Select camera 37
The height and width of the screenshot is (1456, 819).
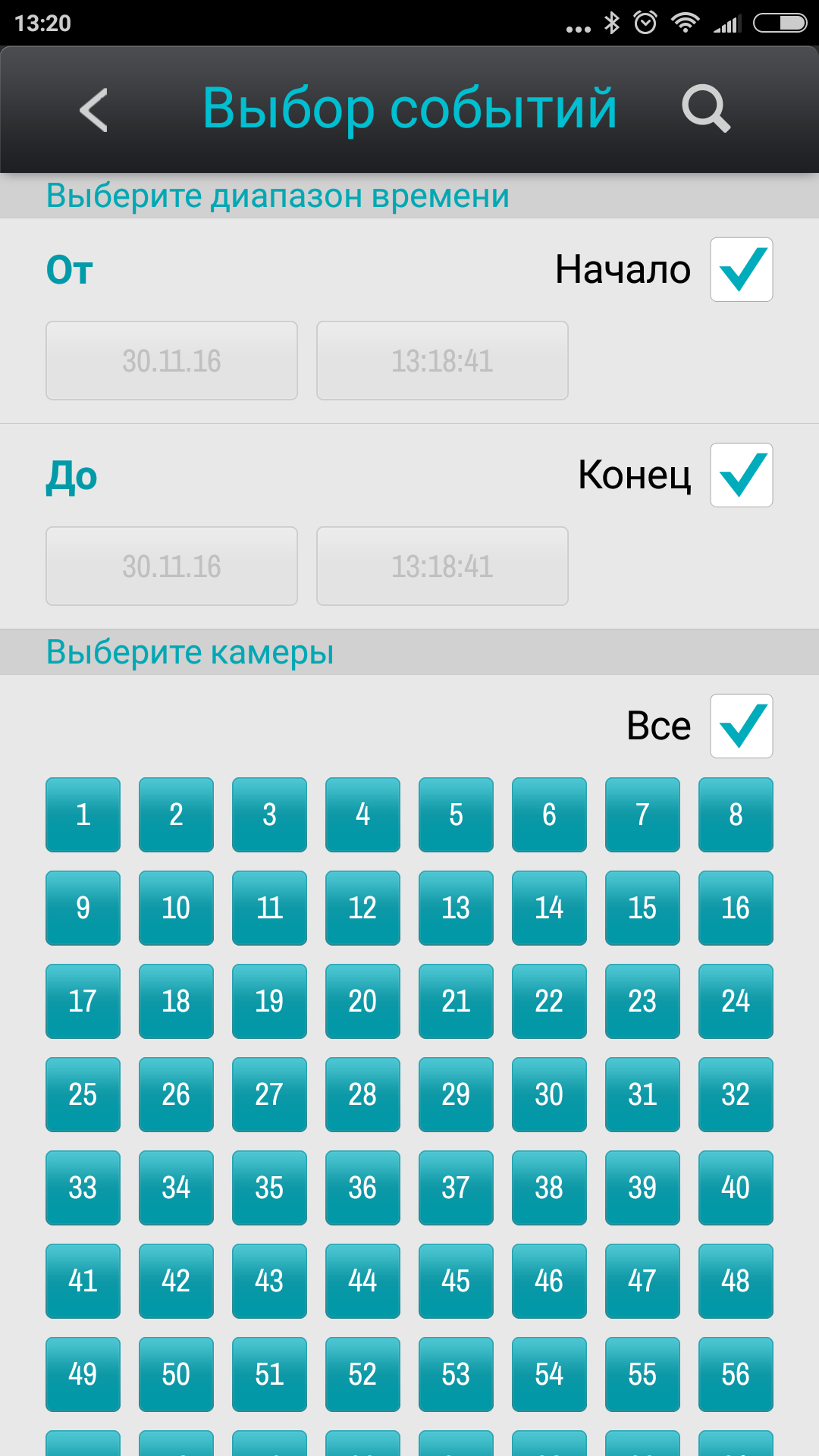[456, 1188]
